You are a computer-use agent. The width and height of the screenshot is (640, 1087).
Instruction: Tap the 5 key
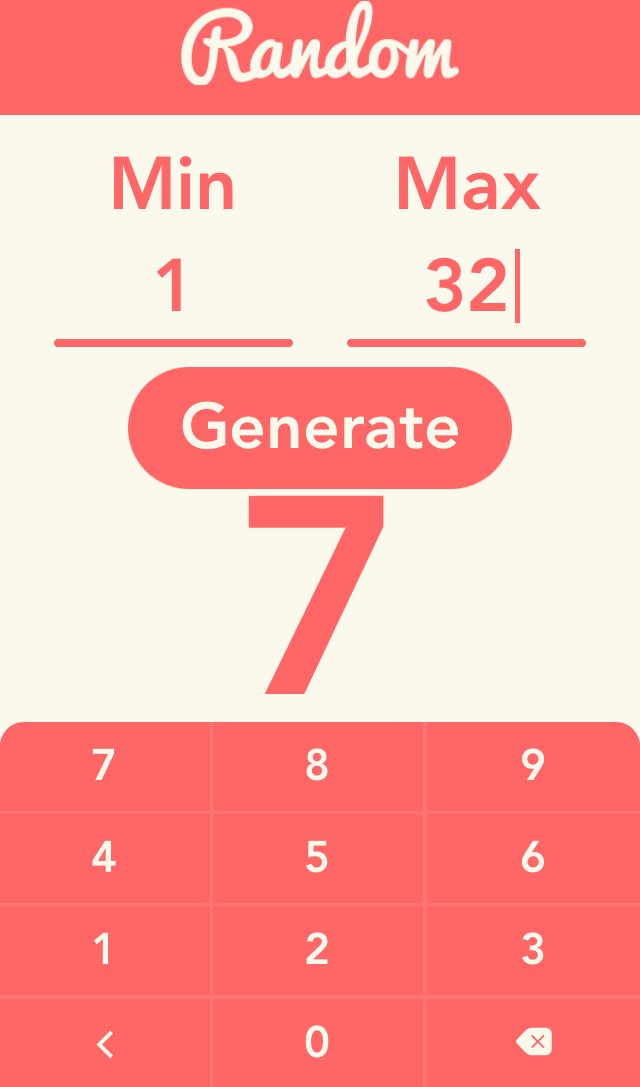(317, 858)
